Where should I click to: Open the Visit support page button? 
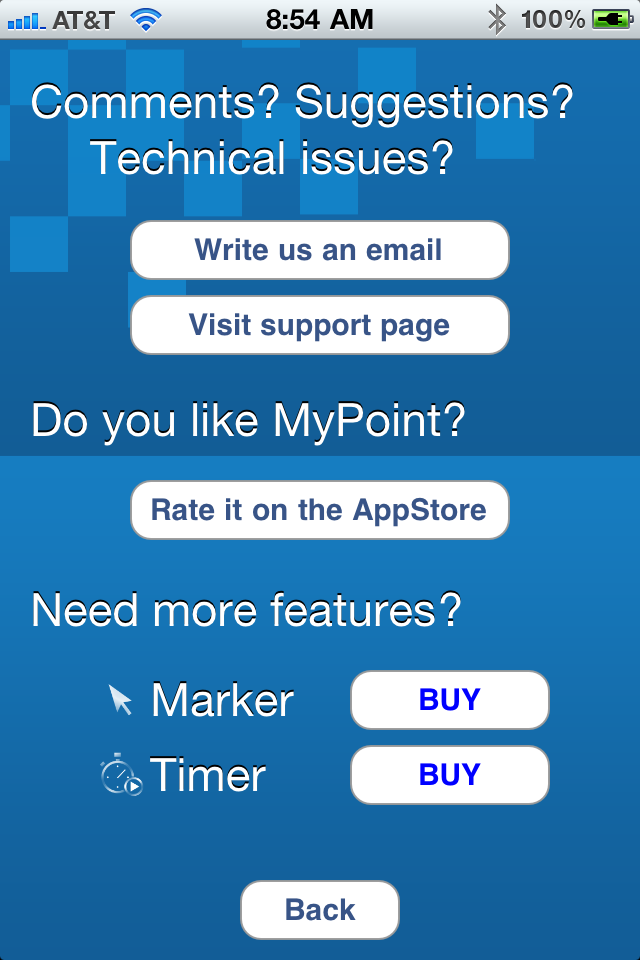[x=320, y=325]
